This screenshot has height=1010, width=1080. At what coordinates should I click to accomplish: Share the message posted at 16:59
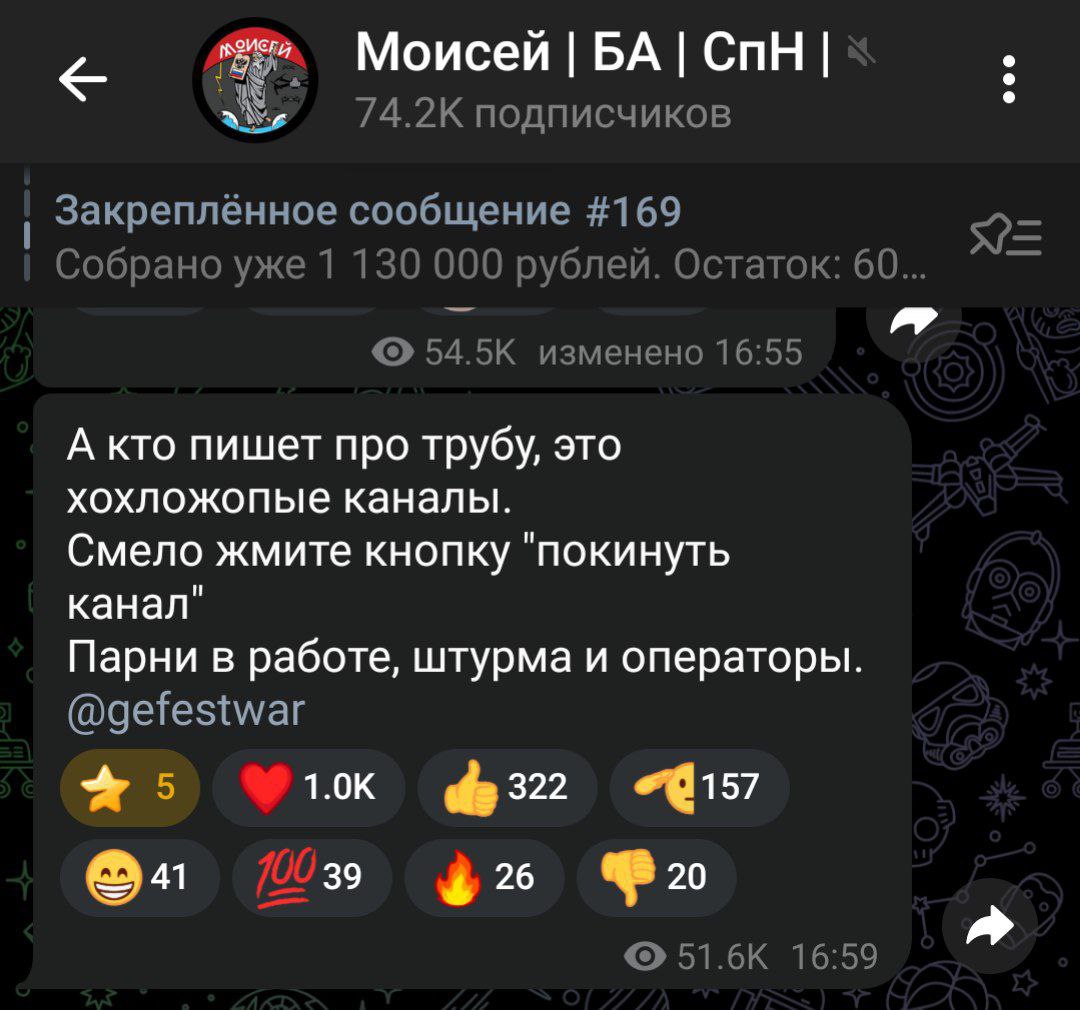coord(990,929)
